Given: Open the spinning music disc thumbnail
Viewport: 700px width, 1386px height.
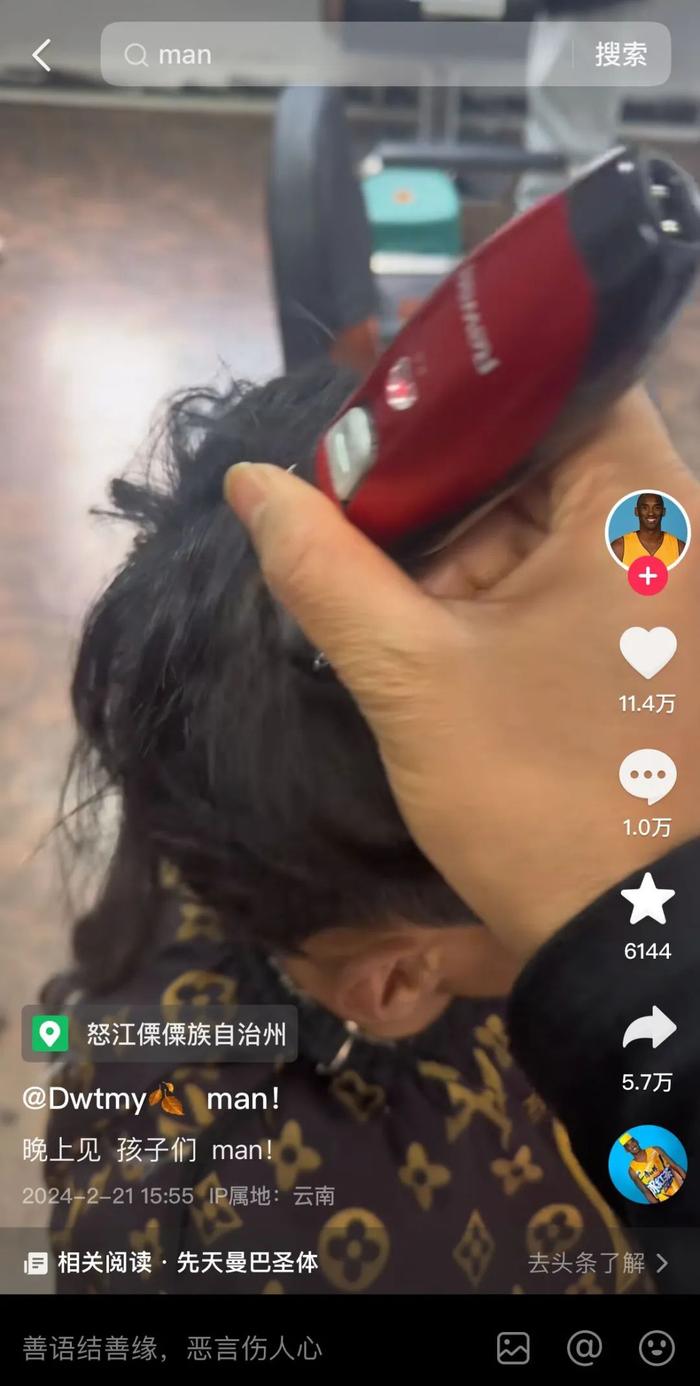Looking at the screenshot, I should point(647,1165).
